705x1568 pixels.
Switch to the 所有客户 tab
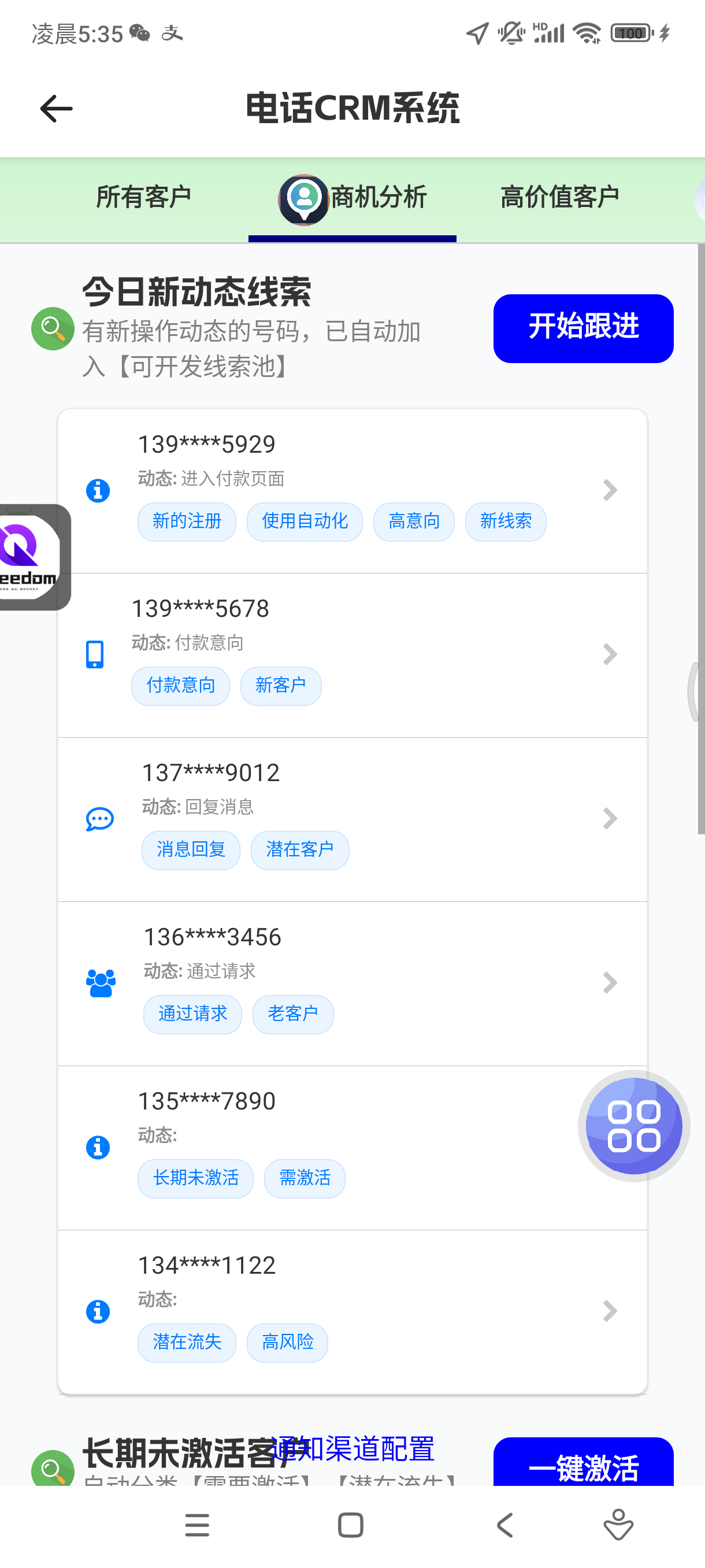pos(143,197)
